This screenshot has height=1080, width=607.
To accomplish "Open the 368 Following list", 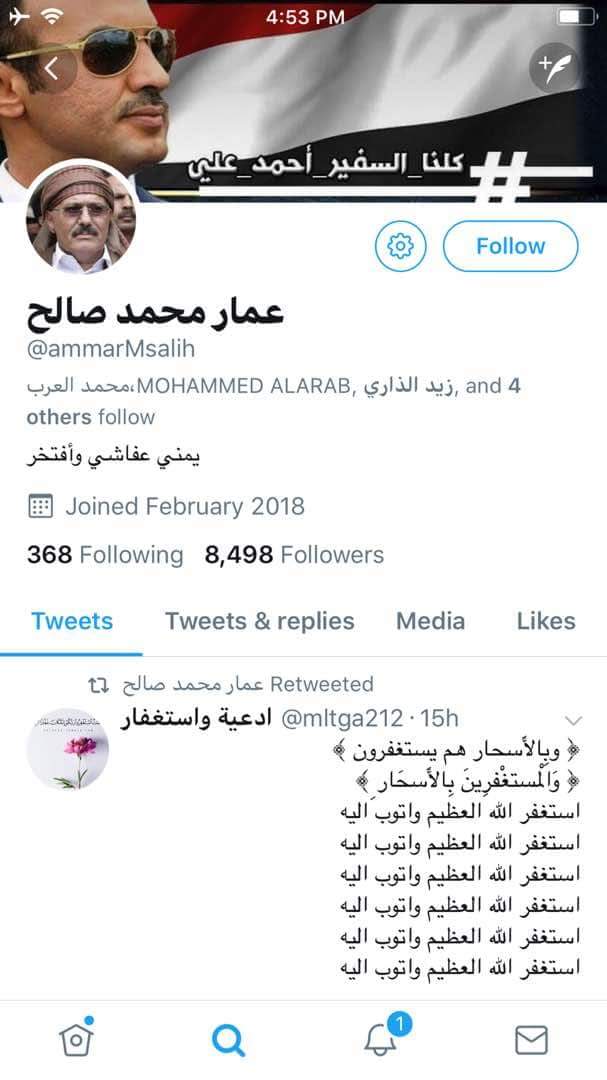I will [105, 555].
